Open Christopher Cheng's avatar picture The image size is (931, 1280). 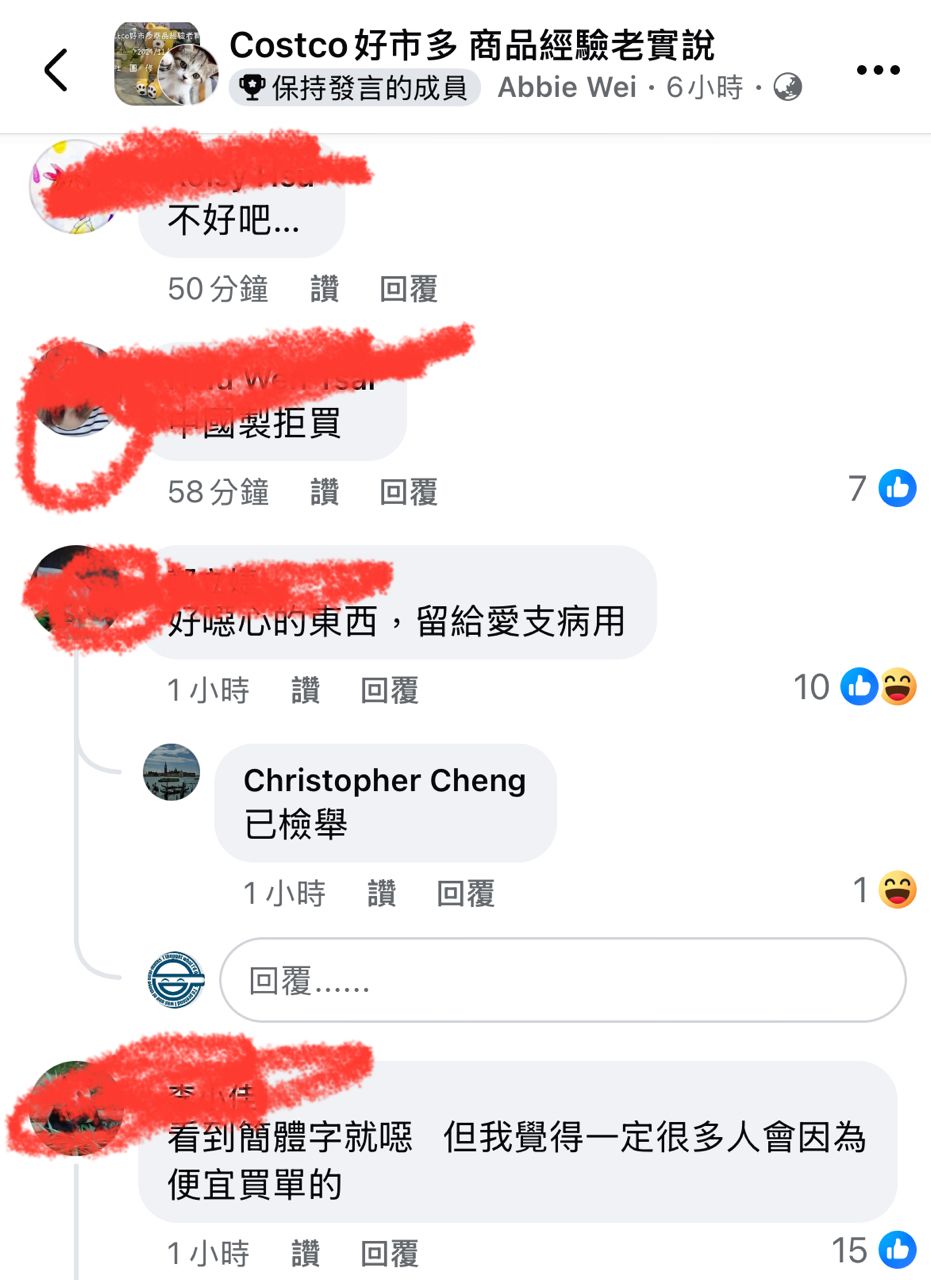pos(172,772)
